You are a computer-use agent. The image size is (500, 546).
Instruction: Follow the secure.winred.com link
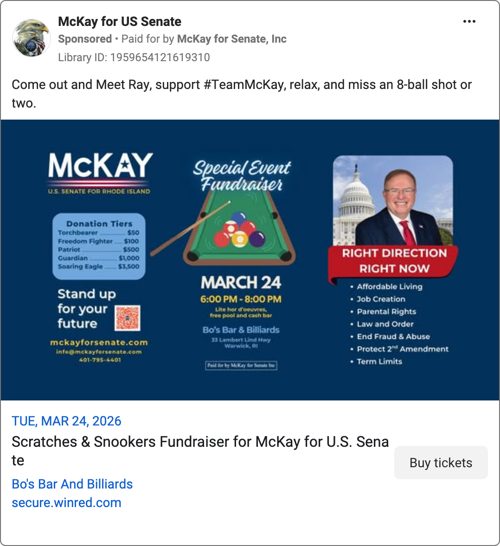click(x=67, y=502)
